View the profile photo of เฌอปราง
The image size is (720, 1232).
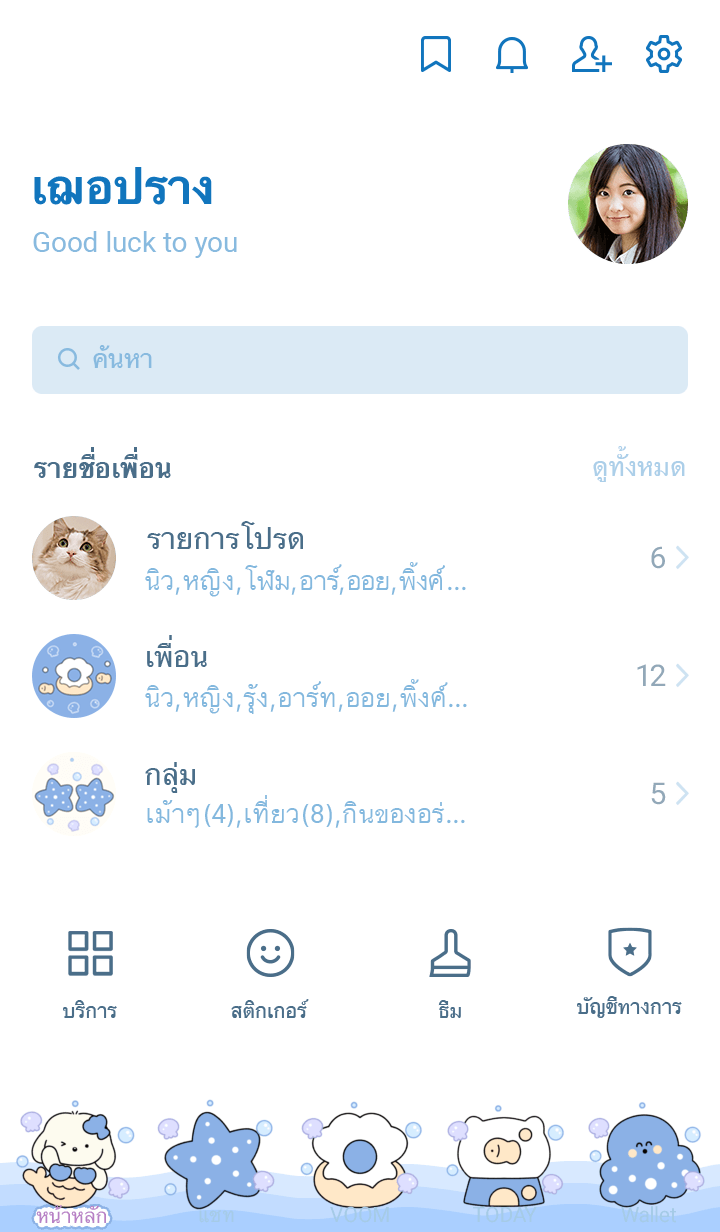[628, 204]
